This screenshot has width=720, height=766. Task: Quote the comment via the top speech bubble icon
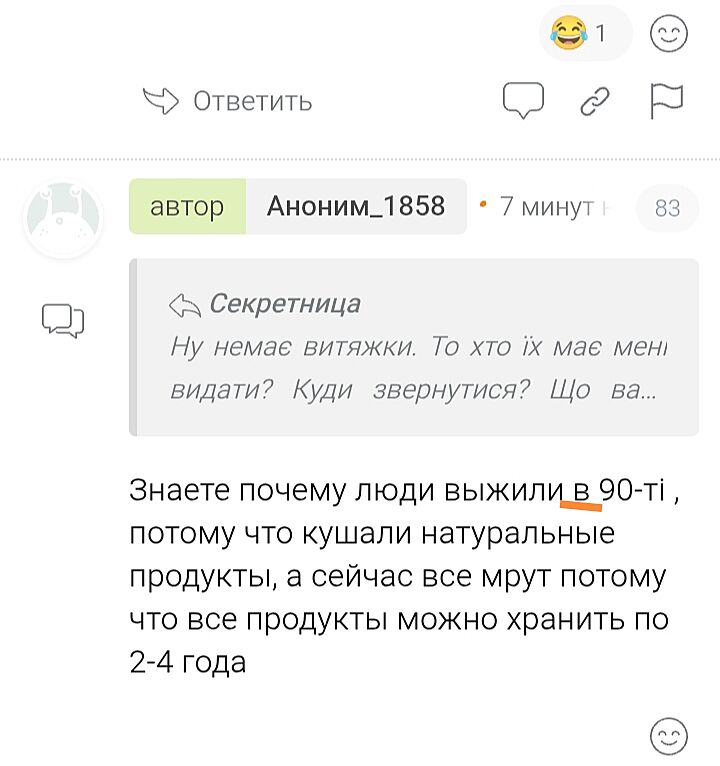[x=522, y=100]
